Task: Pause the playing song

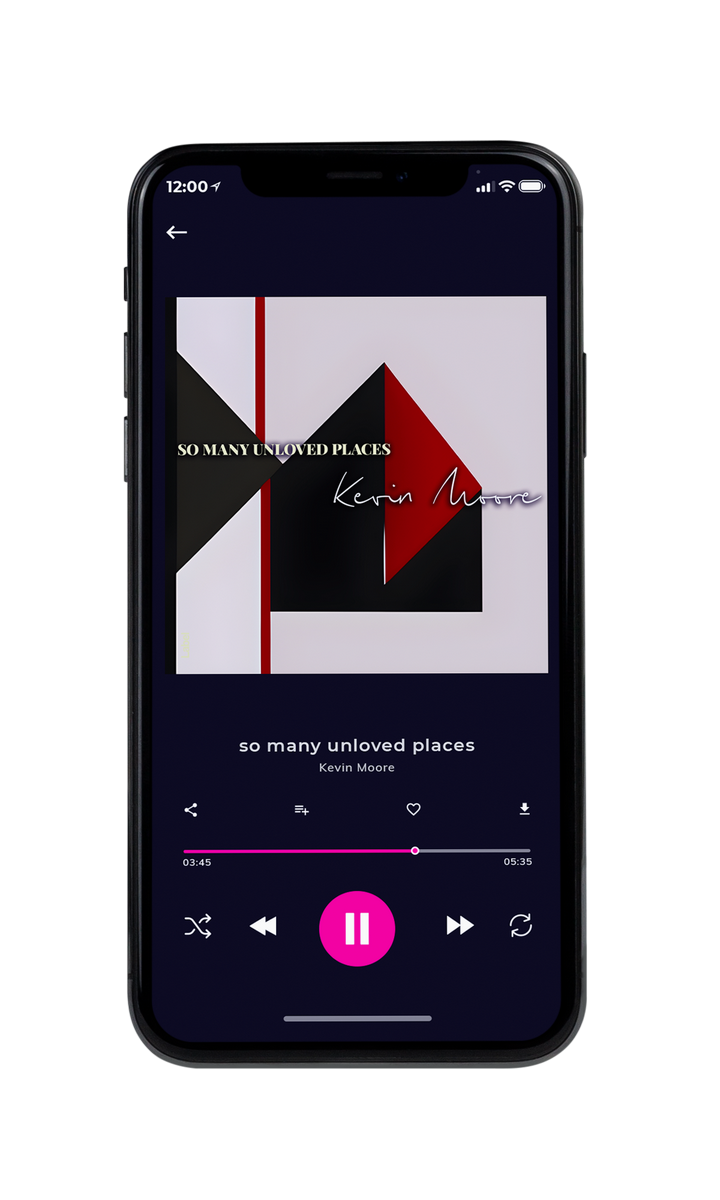Action: pyautogui.click(x=357, y=928)
